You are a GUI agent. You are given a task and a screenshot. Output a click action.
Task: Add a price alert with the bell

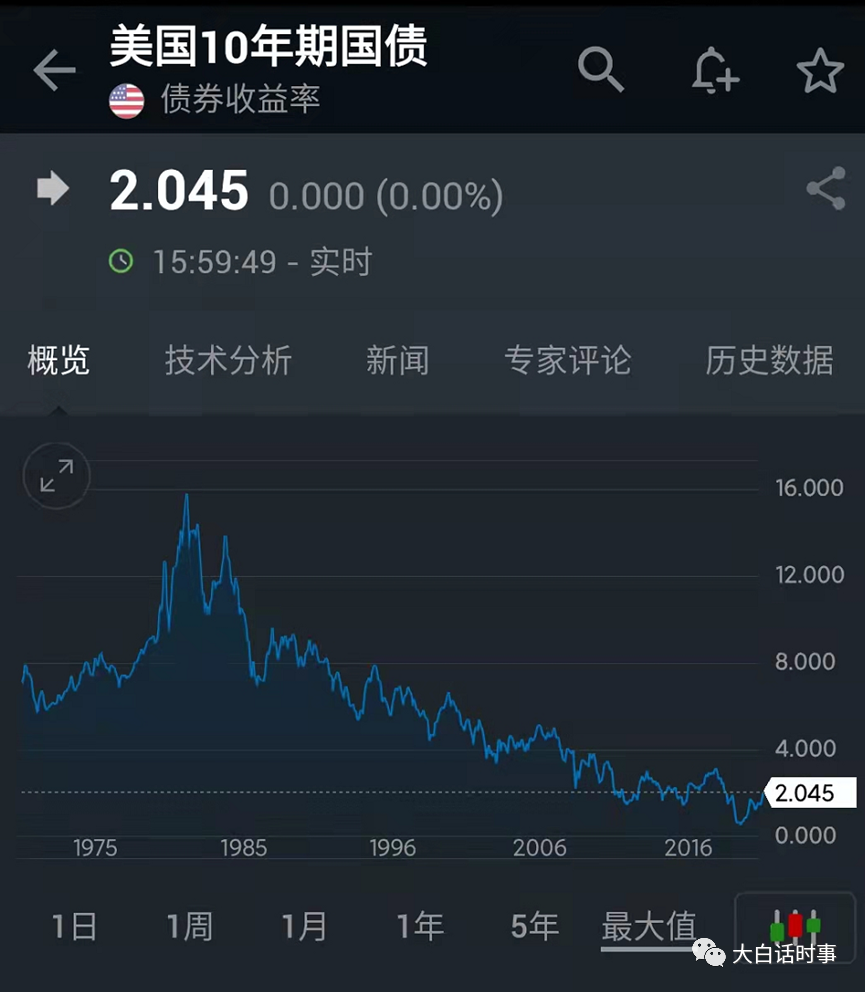click(714, 70)
